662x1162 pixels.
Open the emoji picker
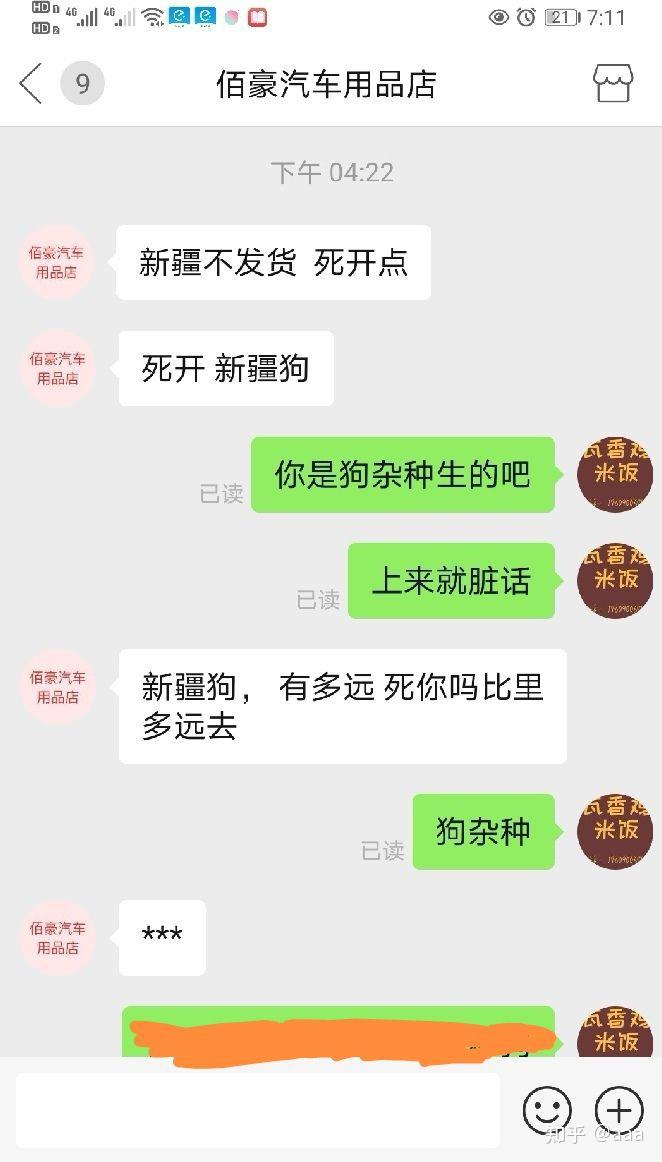547,1111
